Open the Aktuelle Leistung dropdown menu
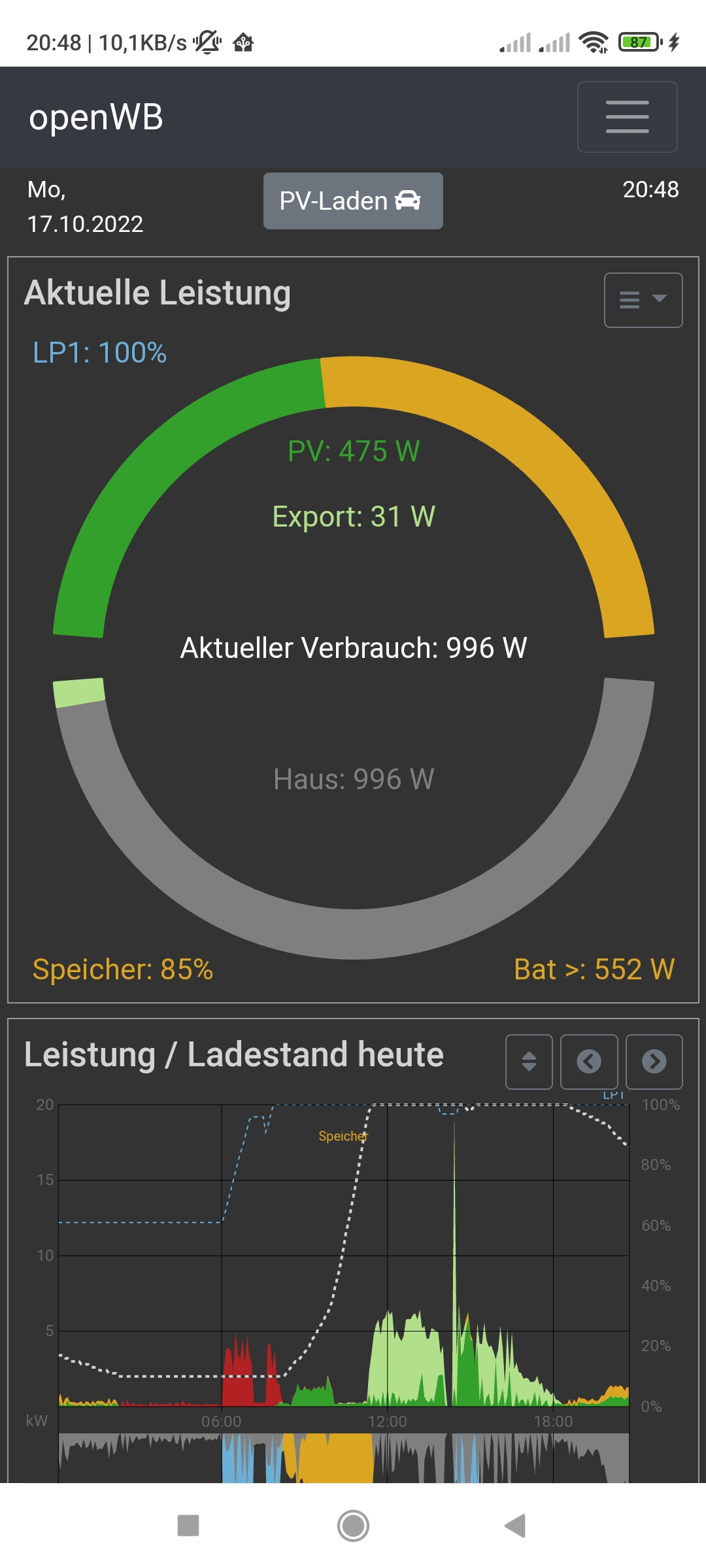This screenshot has height=1568, width=706. point(643,300)
